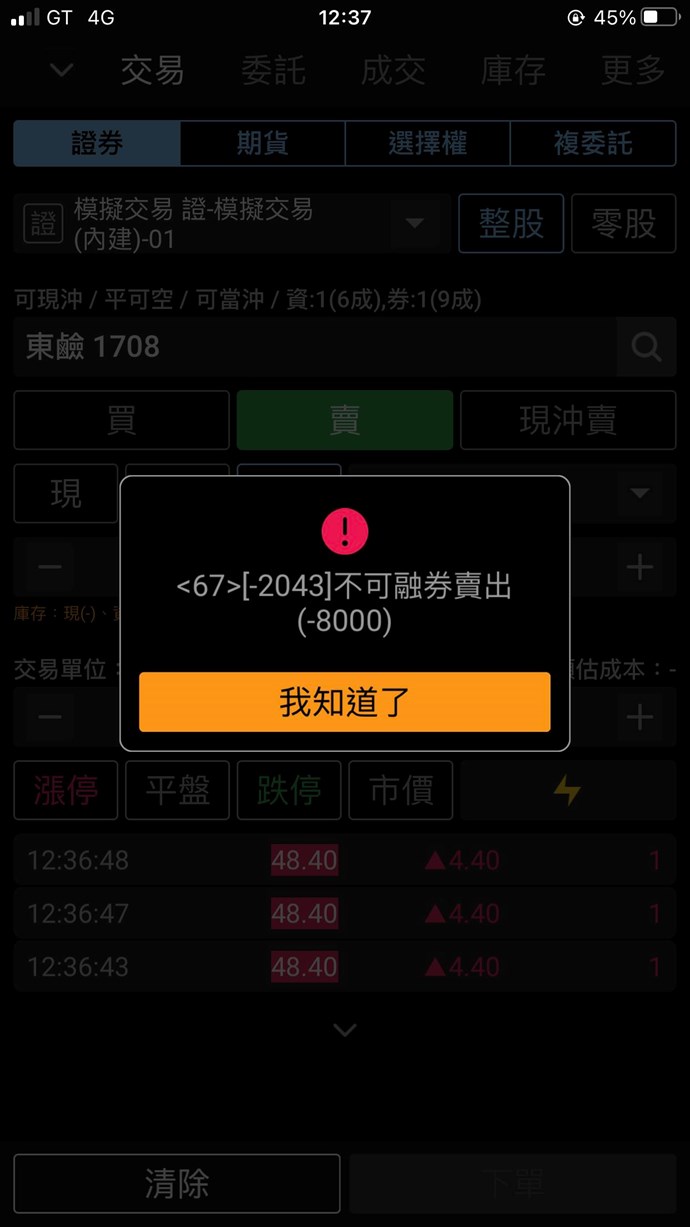Set price to 平盤
Viewport: 690px width, 1227px height.
[x=177, y=790]
